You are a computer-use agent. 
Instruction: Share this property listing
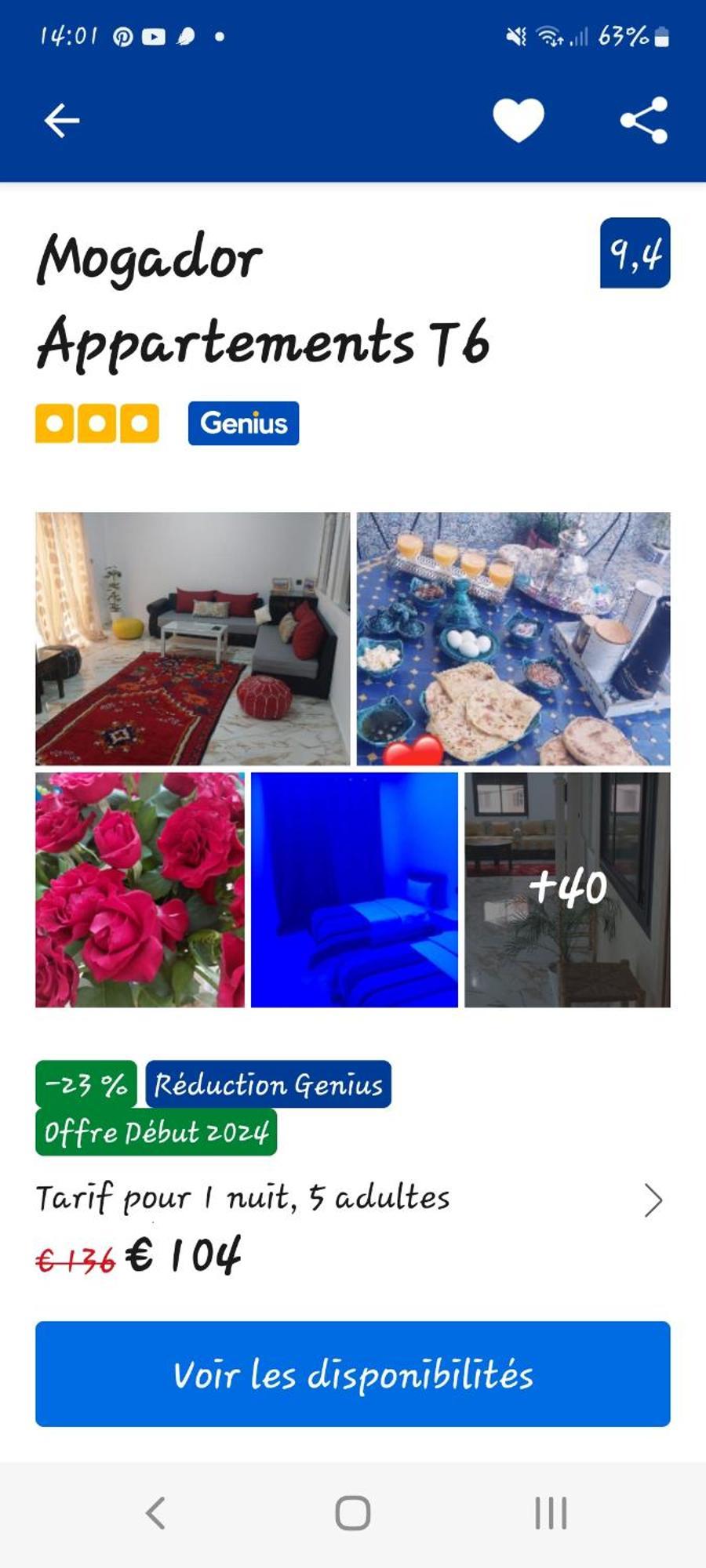coord(644,121)
